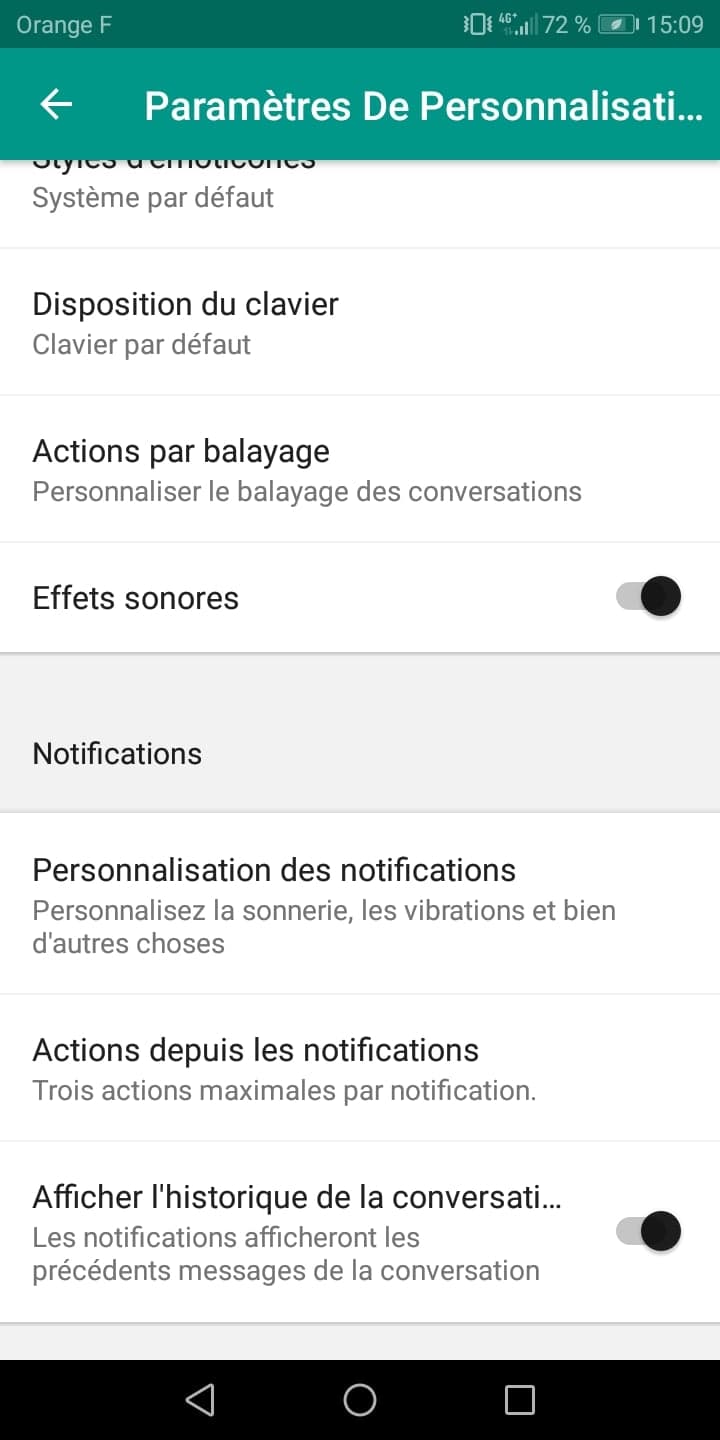Toggle the Effets sonores switch
This screenshot has height=1440, width=720.
[648, 598]
